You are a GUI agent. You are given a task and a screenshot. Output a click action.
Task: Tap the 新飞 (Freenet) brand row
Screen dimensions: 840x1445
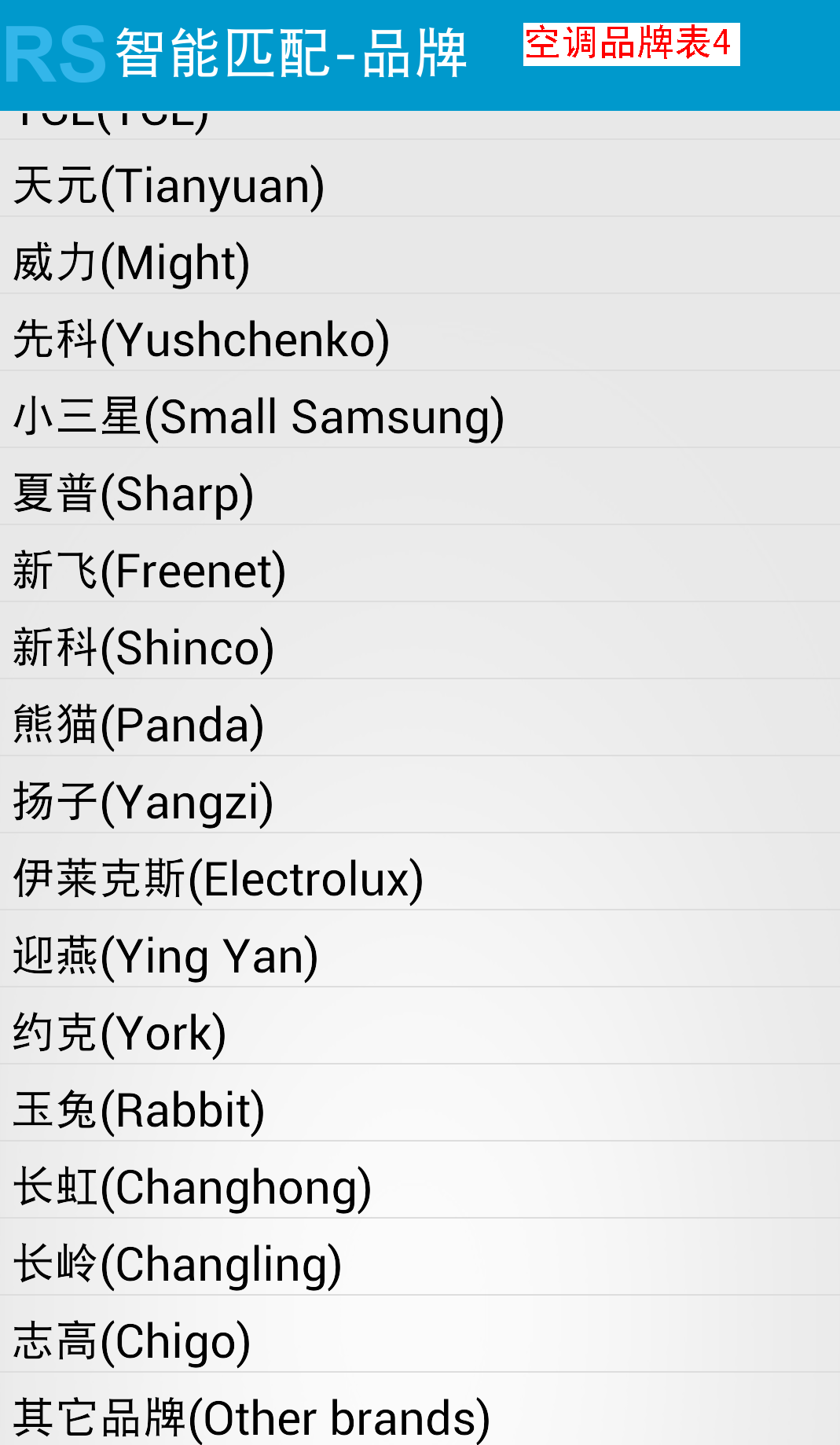pyautogui.click(x=149, y=571)
